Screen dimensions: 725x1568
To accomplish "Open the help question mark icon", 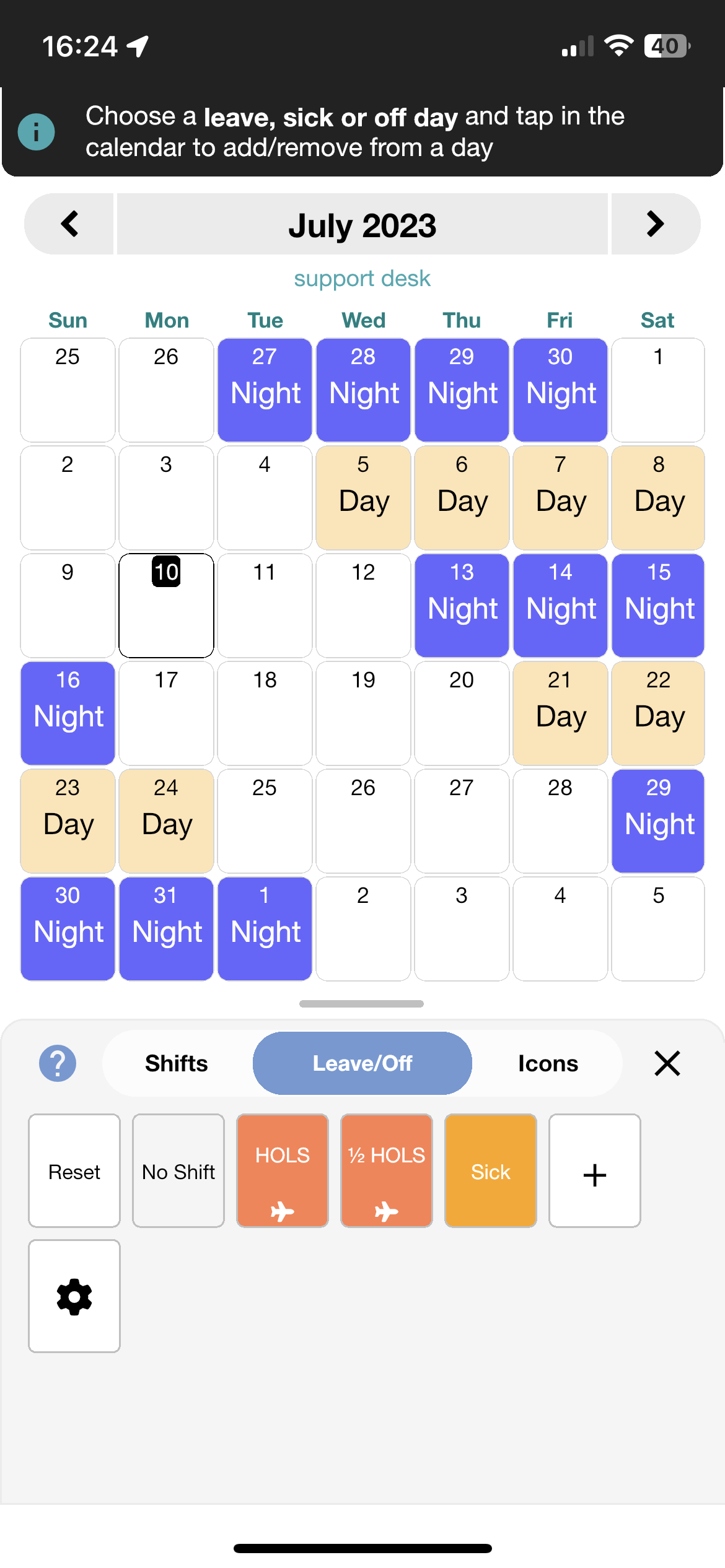I will pos(58,1063).
